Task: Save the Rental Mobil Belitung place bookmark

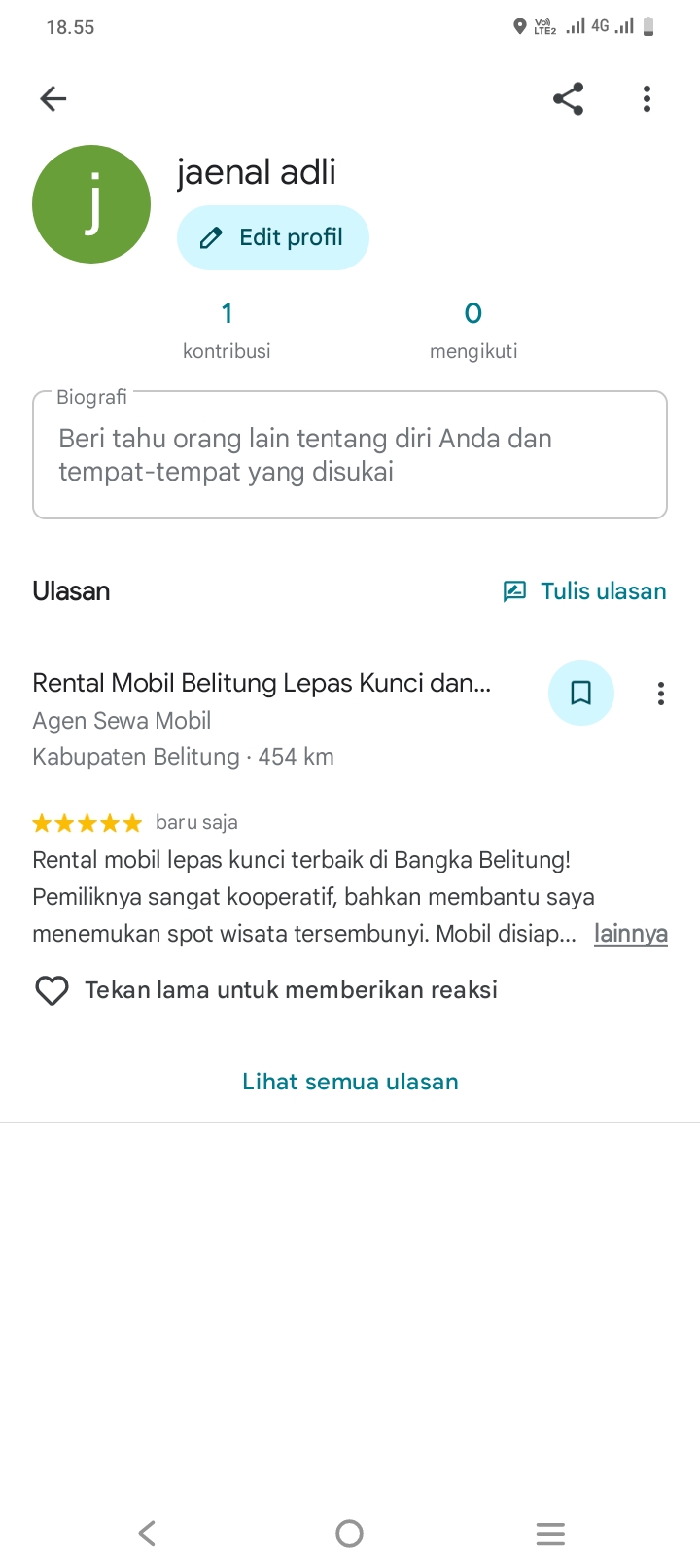Action: [x=581, y=693]
